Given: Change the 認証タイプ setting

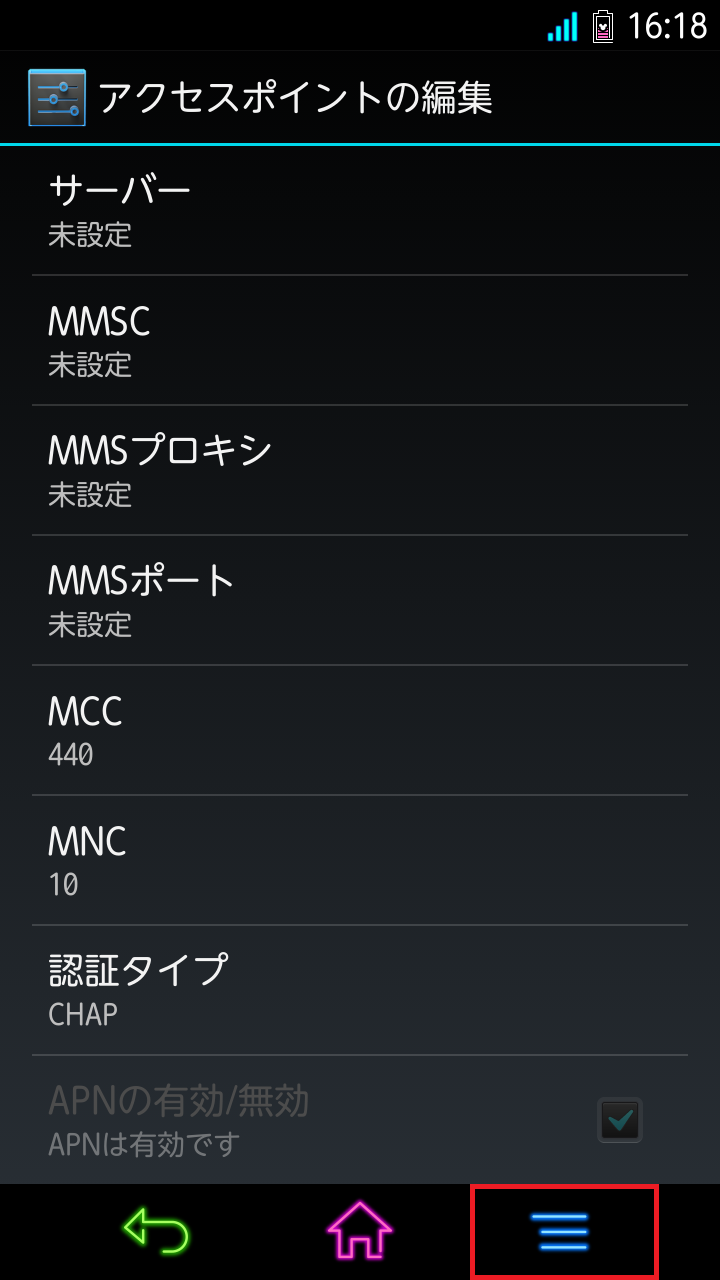Looking at the screenshot, I should coord(360,990).
